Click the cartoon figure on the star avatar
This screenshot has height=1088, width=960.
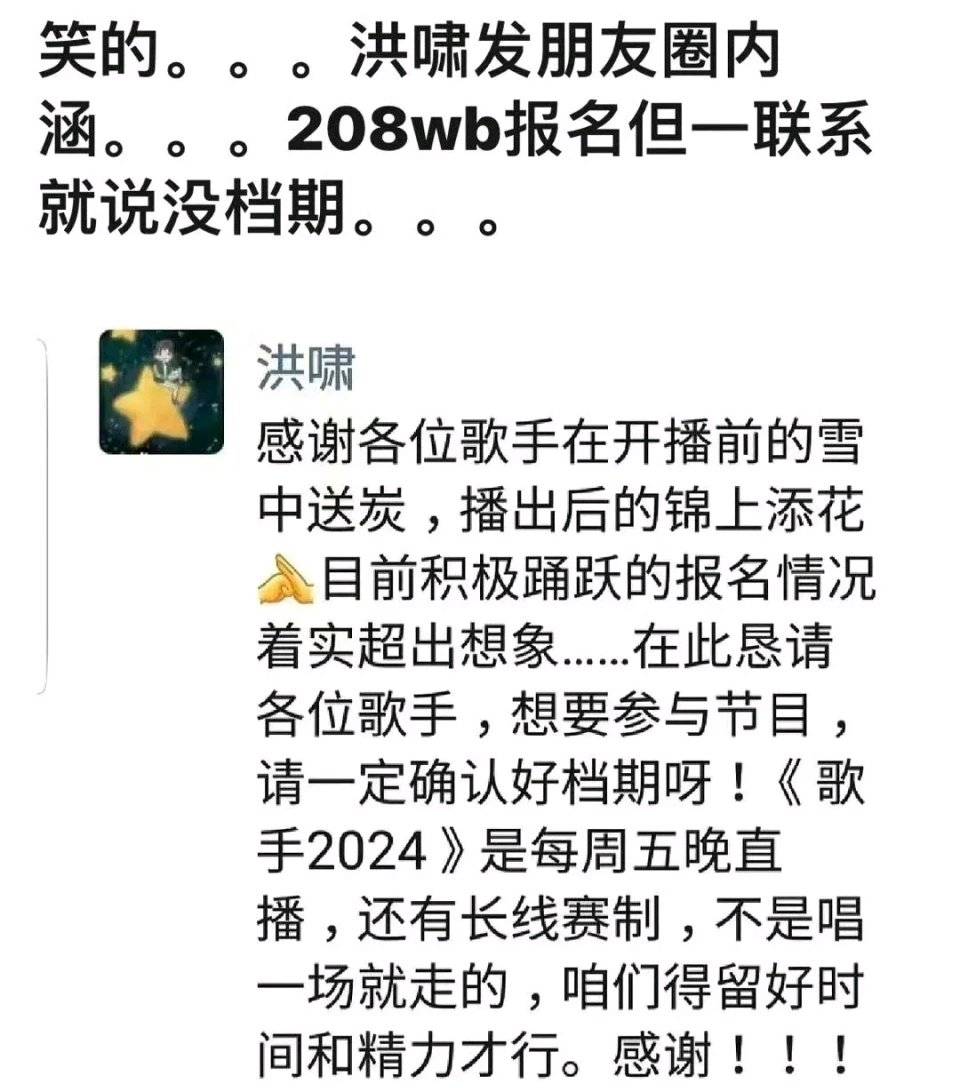tap(170, 370)
